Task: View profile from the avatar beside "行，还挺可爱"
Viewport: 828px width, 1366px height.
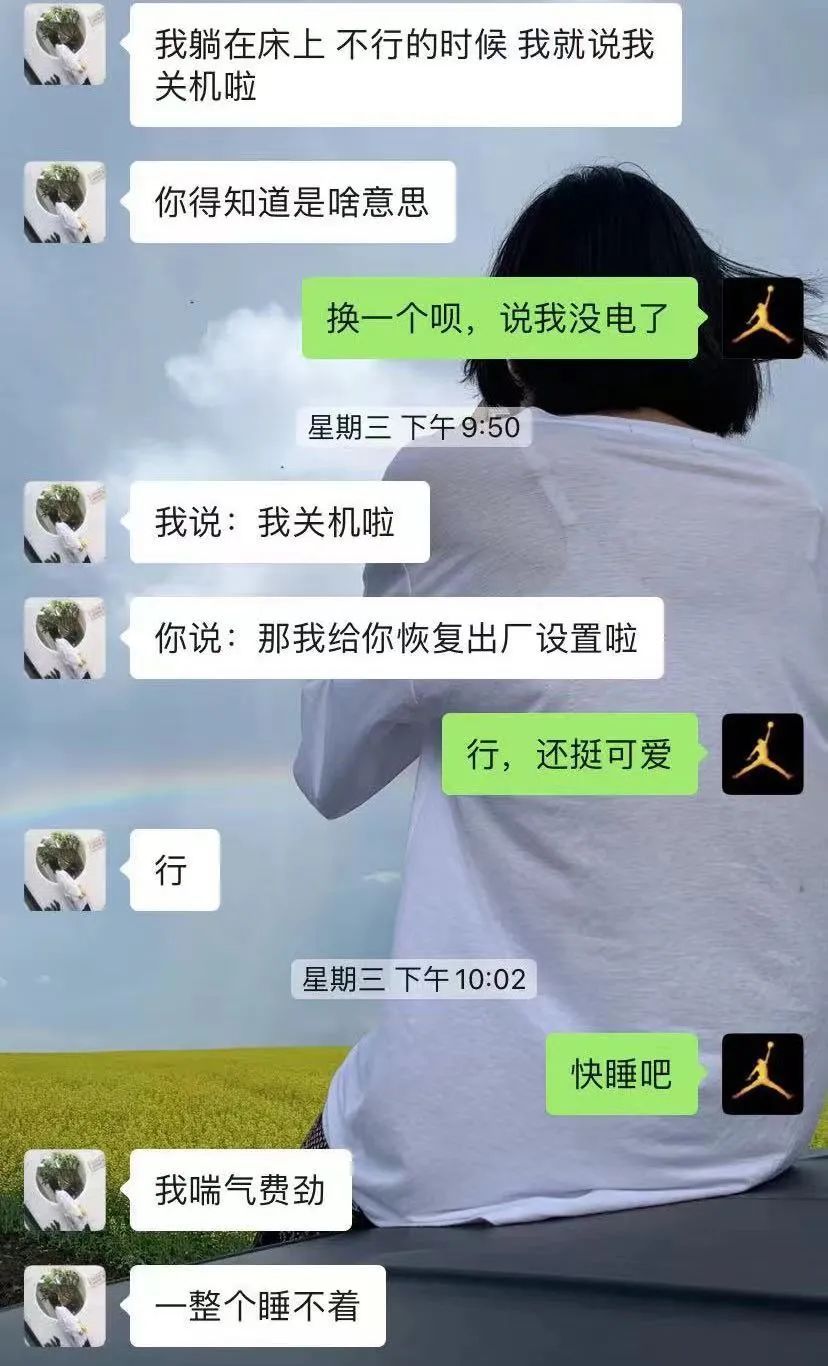Action: 762,754
